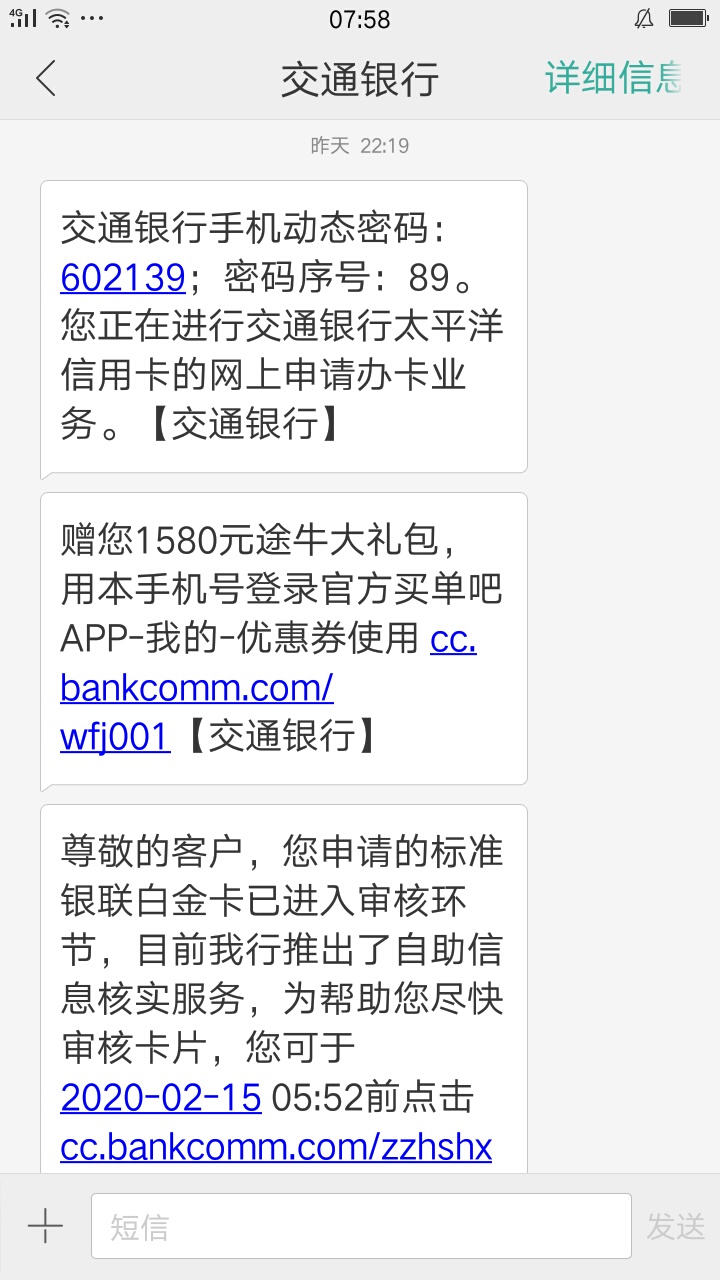
Task: Tap the 2020-02-15 date link
Action: coord(161,1097)
